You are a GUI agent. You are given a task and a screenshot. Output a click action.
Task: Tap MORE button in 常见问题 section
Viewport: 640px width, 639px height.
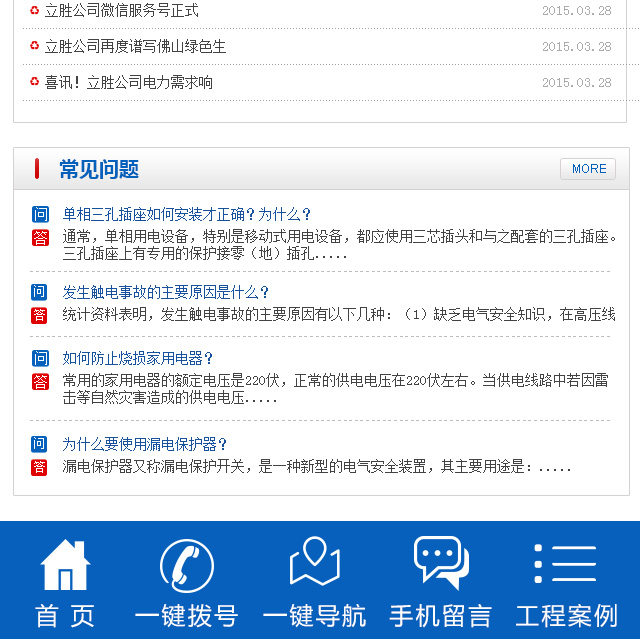coord(588,169)
